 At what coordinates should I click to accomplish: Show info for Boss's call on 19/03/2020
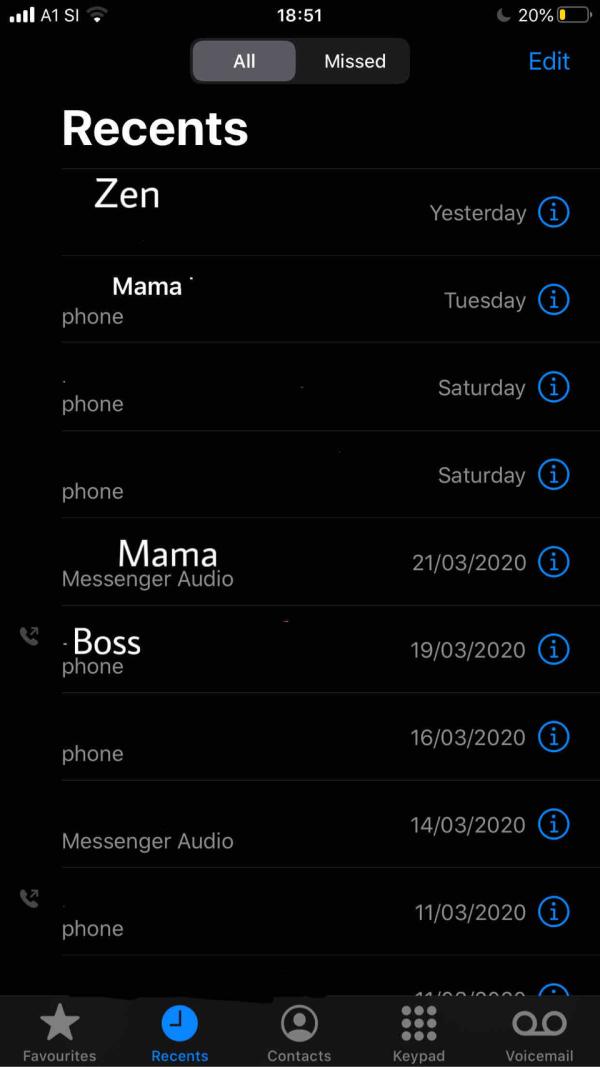554,650
